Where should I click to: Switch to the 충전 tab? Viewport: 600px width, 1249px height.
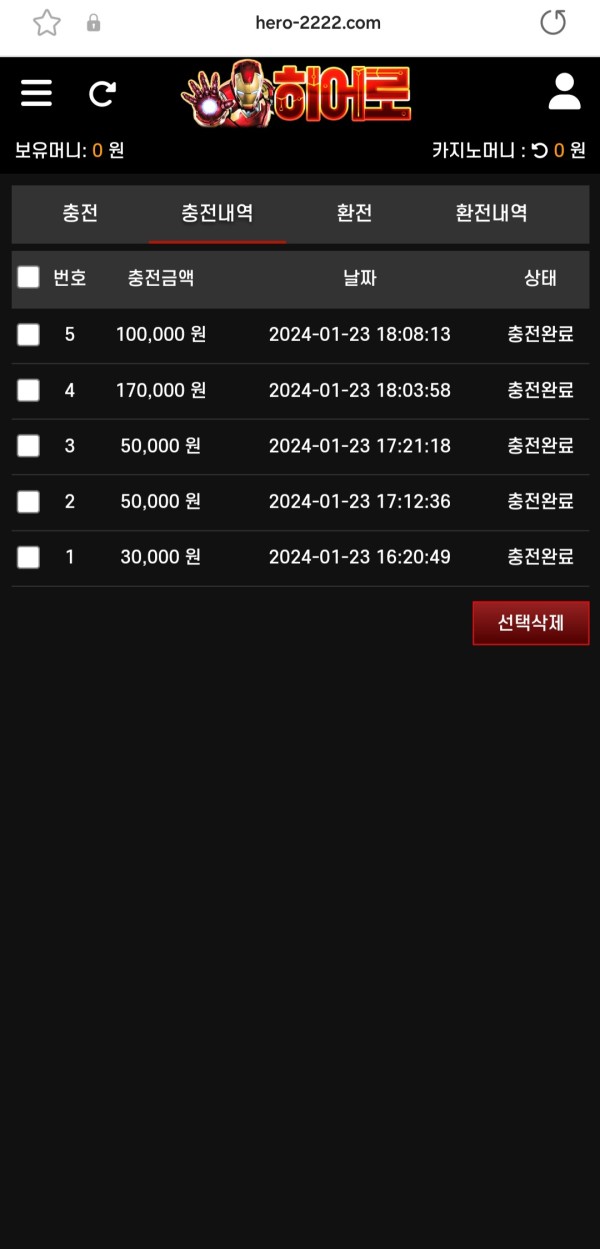pyautogui.click(x=80, y=213)
